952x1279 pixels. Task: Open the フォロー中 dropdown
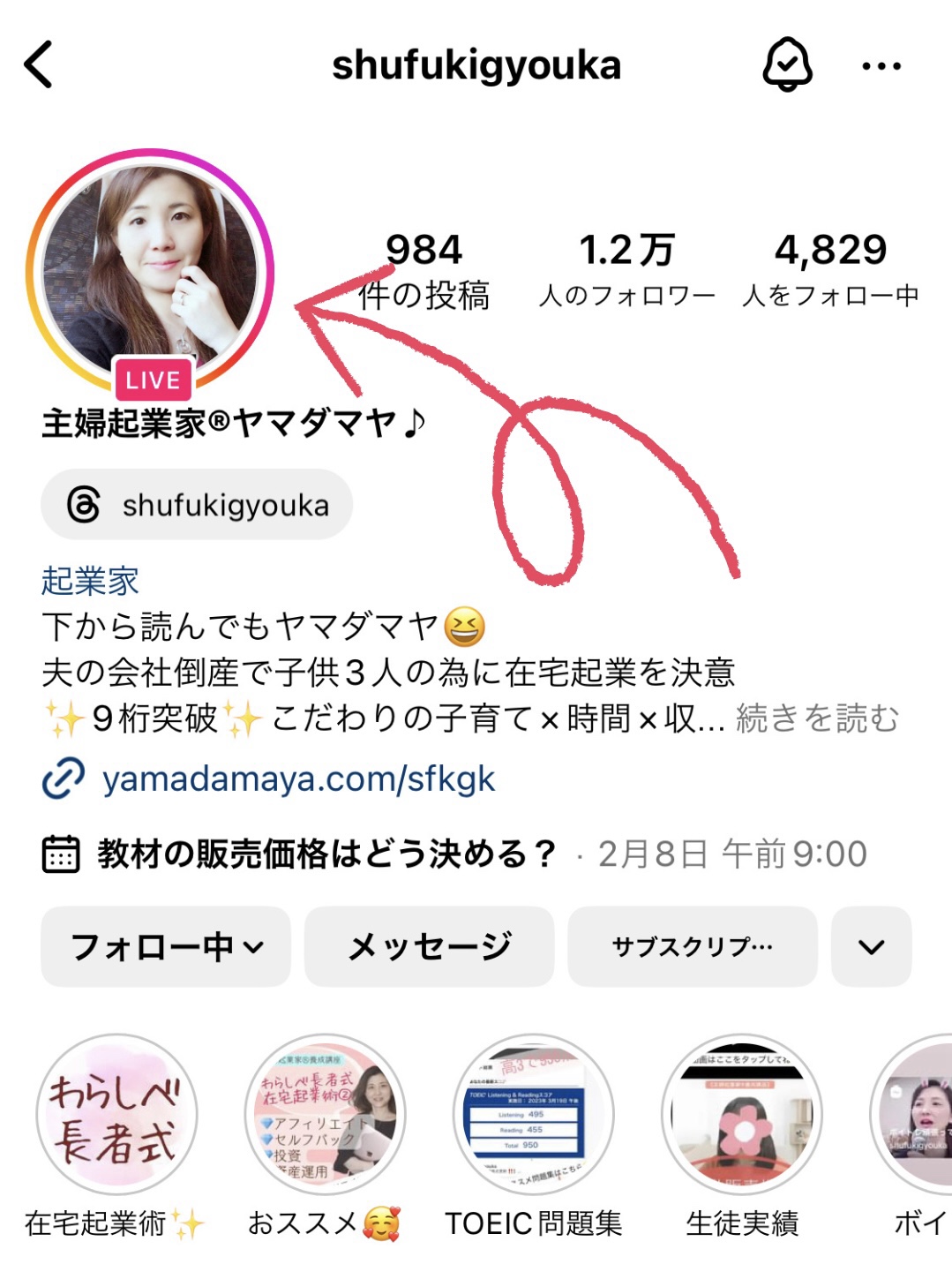[x=166, y=946]
